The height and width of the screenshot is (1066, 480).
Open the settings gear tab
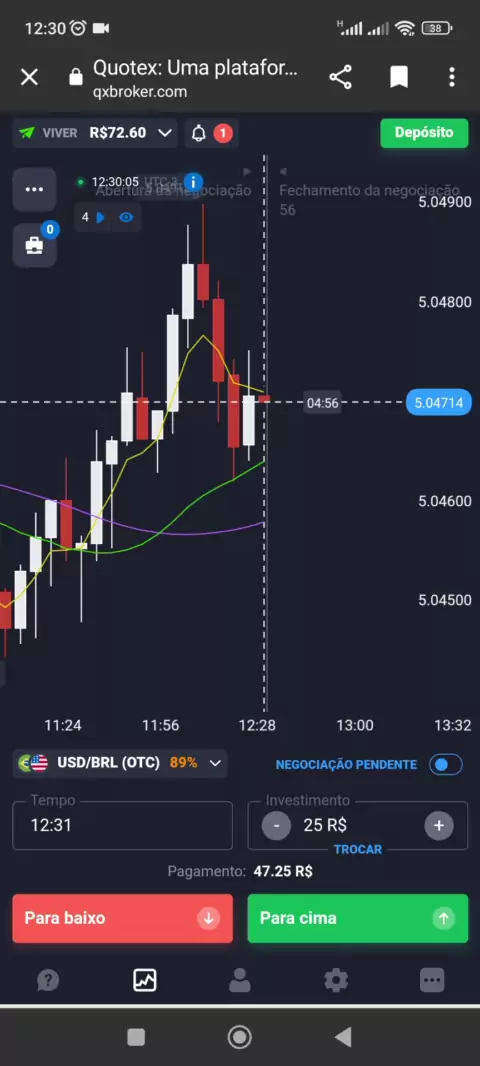click(x=336, y=980)
